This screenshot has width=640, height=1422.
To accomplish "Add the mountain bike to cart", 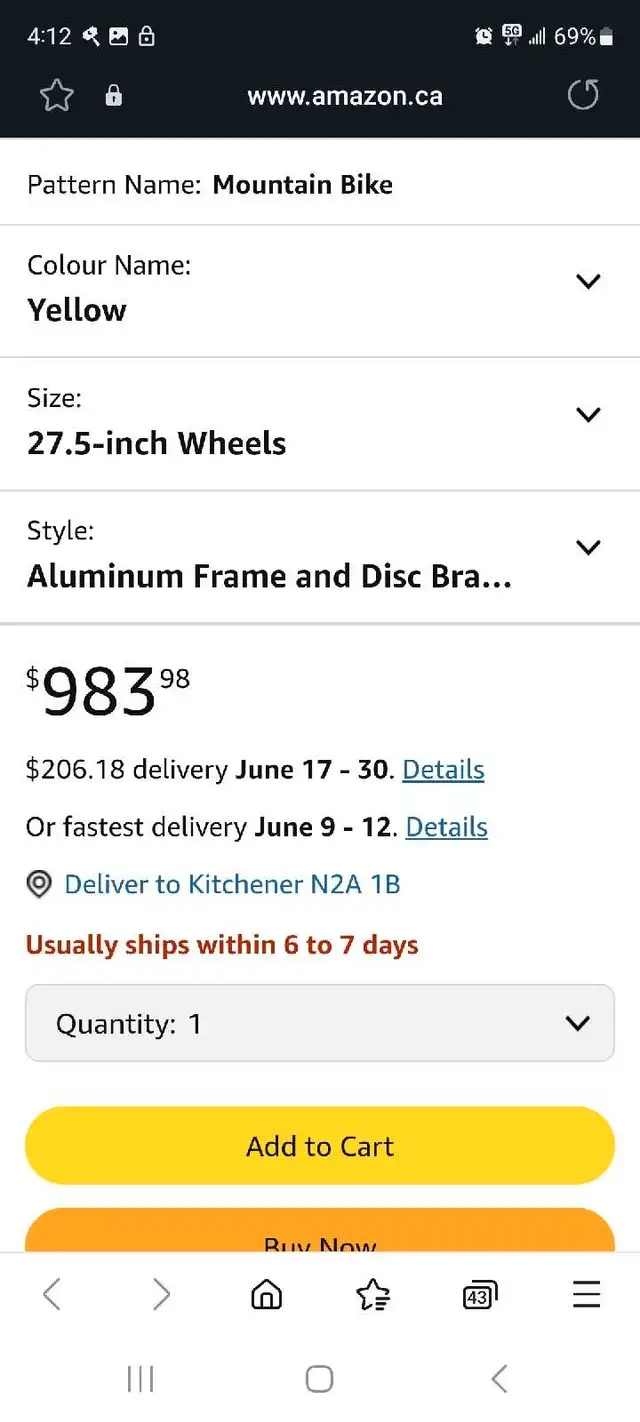I will pos(320,1146).
